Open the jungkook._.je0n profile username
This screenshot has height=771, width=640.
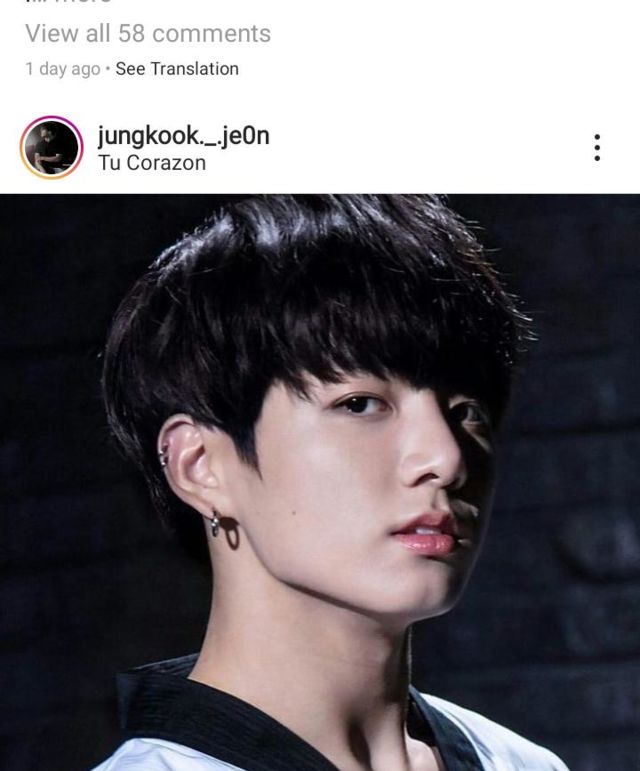click(183, 136)
